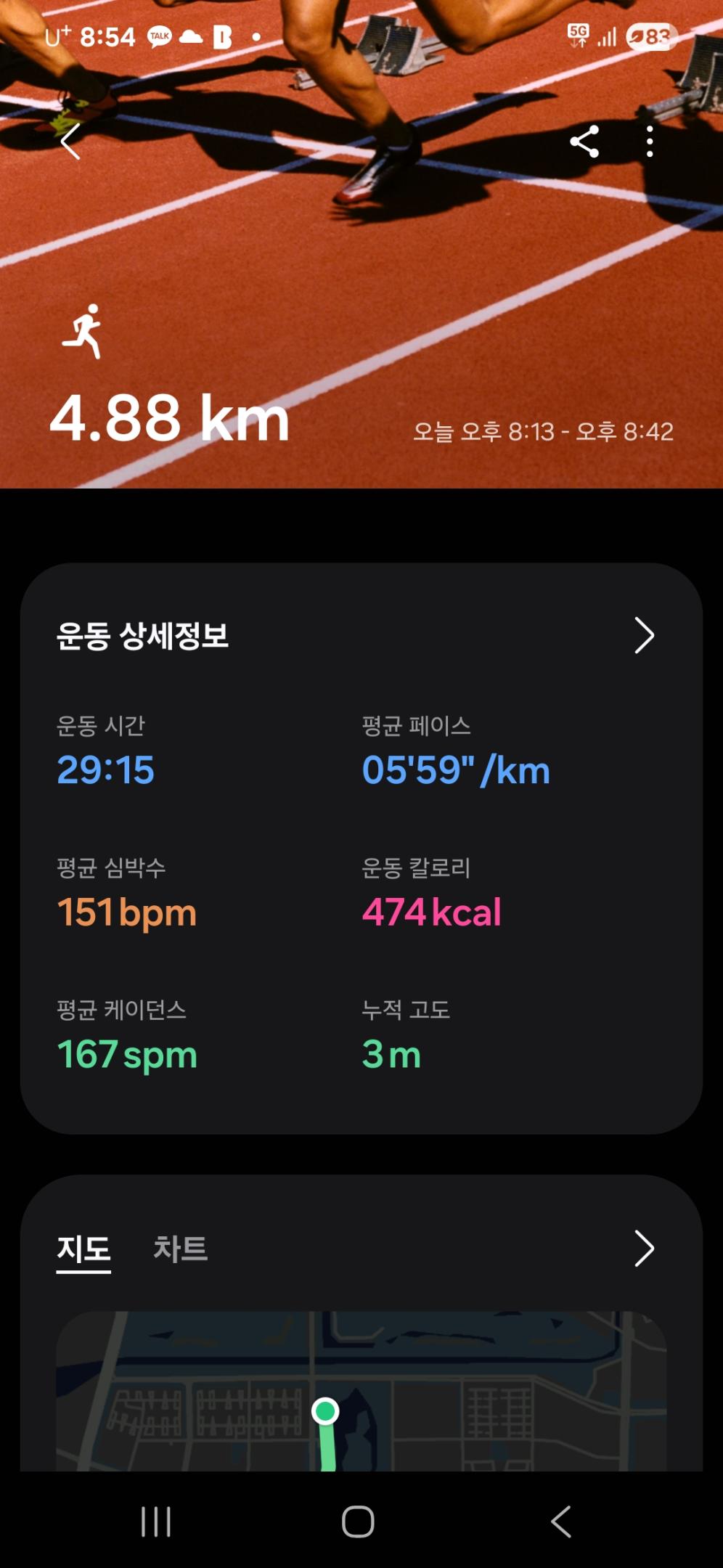Tap the system home button
The width and height of the screenshot is (723, 1568).
(358, 1522)
